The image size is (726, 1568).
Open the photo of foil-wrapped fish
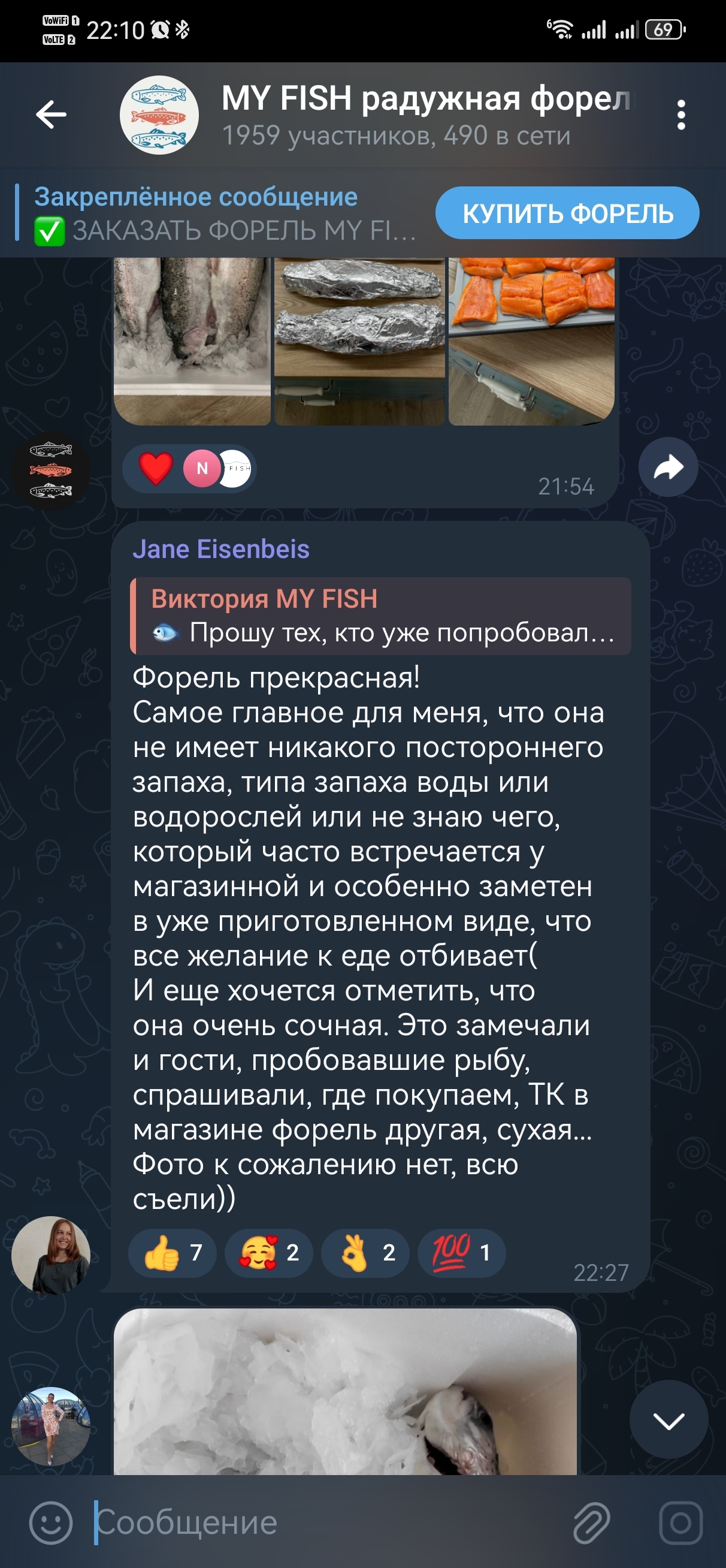(359, 341)
